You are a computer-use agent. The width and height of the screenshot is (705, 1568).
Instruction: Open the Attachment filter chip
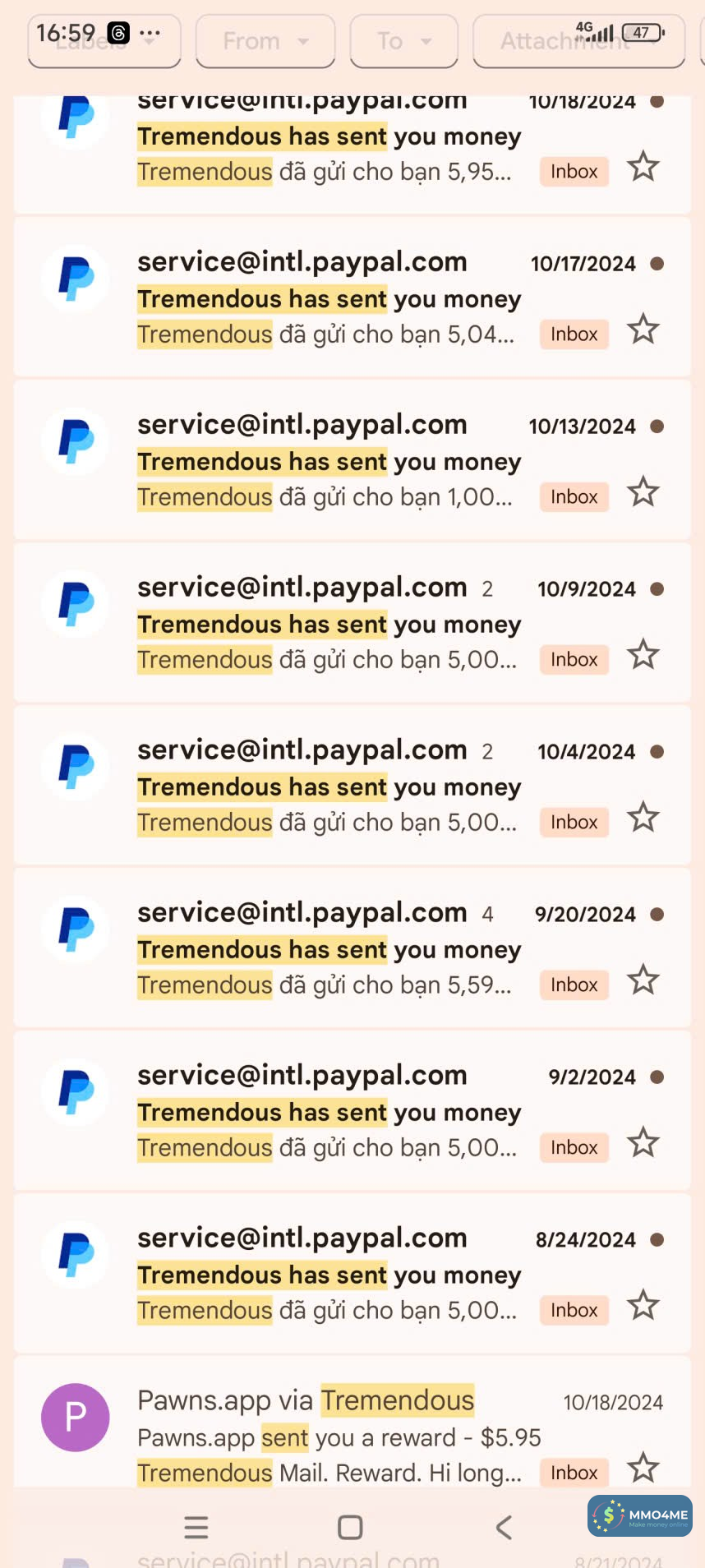(x=578, y=40)
